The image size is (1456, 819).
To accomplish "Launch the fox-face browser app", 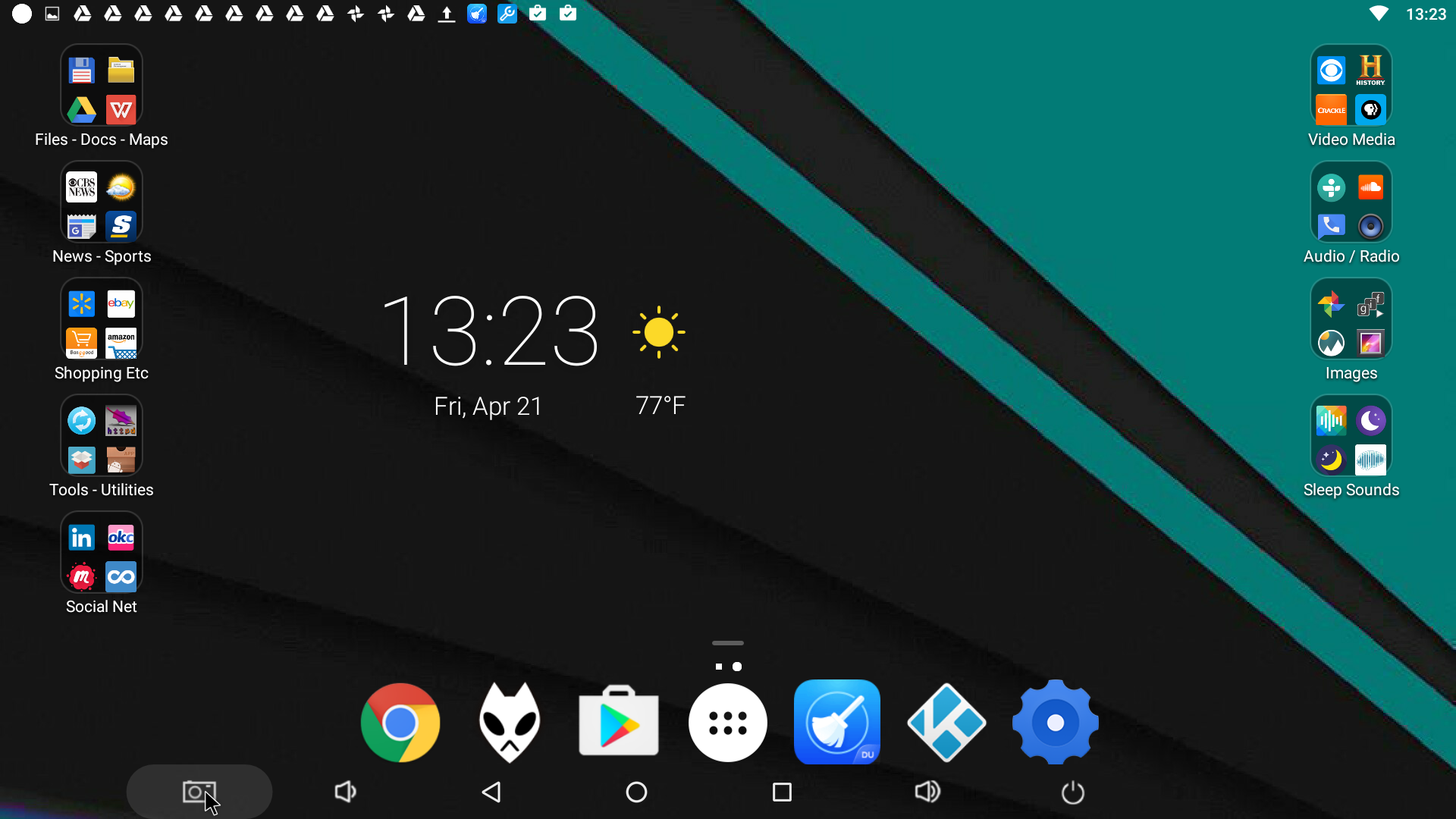I will coord(510,723).
